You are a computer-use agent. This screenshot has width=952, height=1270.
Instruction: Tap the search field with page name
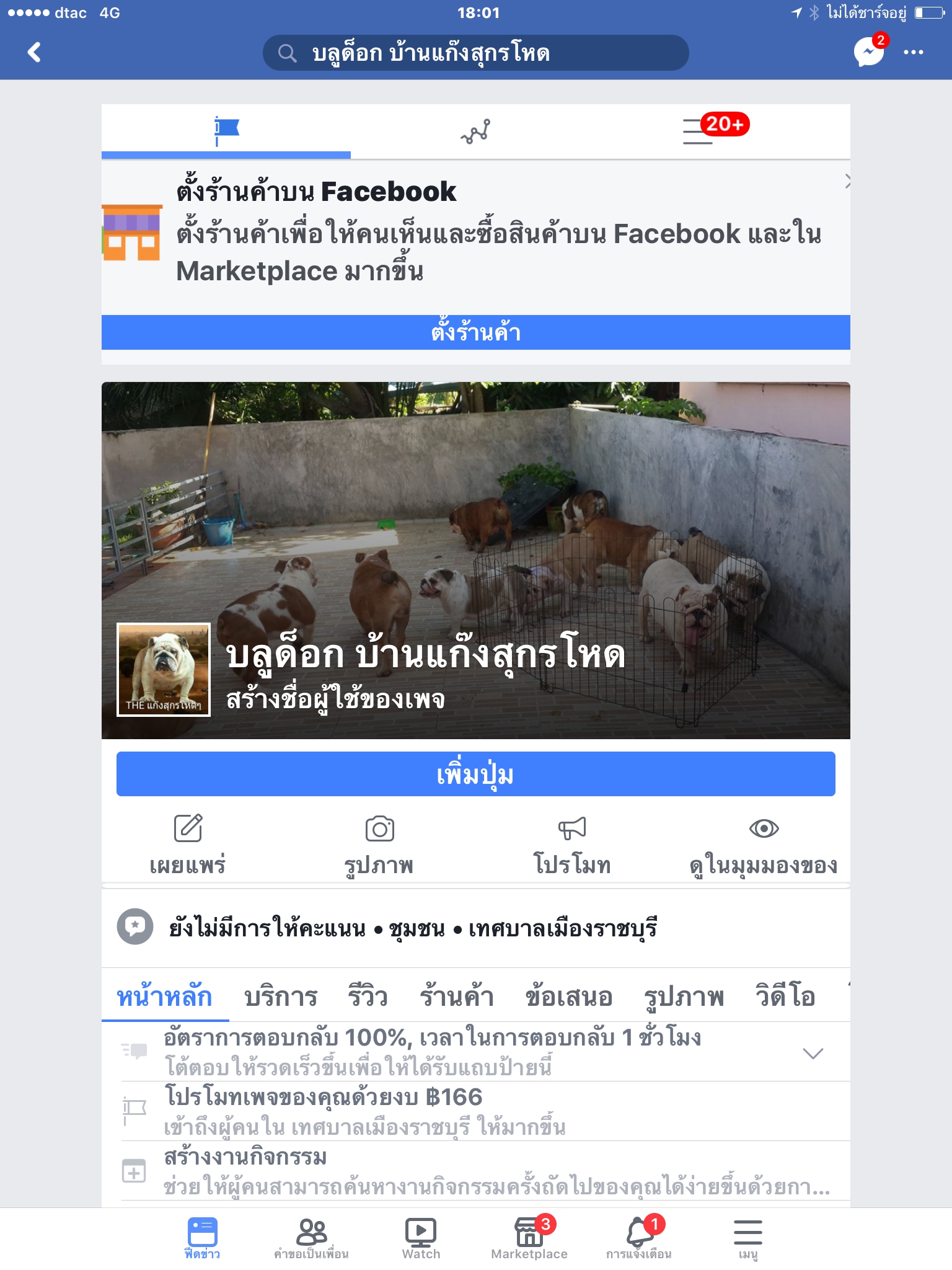(x=475, y=53)
